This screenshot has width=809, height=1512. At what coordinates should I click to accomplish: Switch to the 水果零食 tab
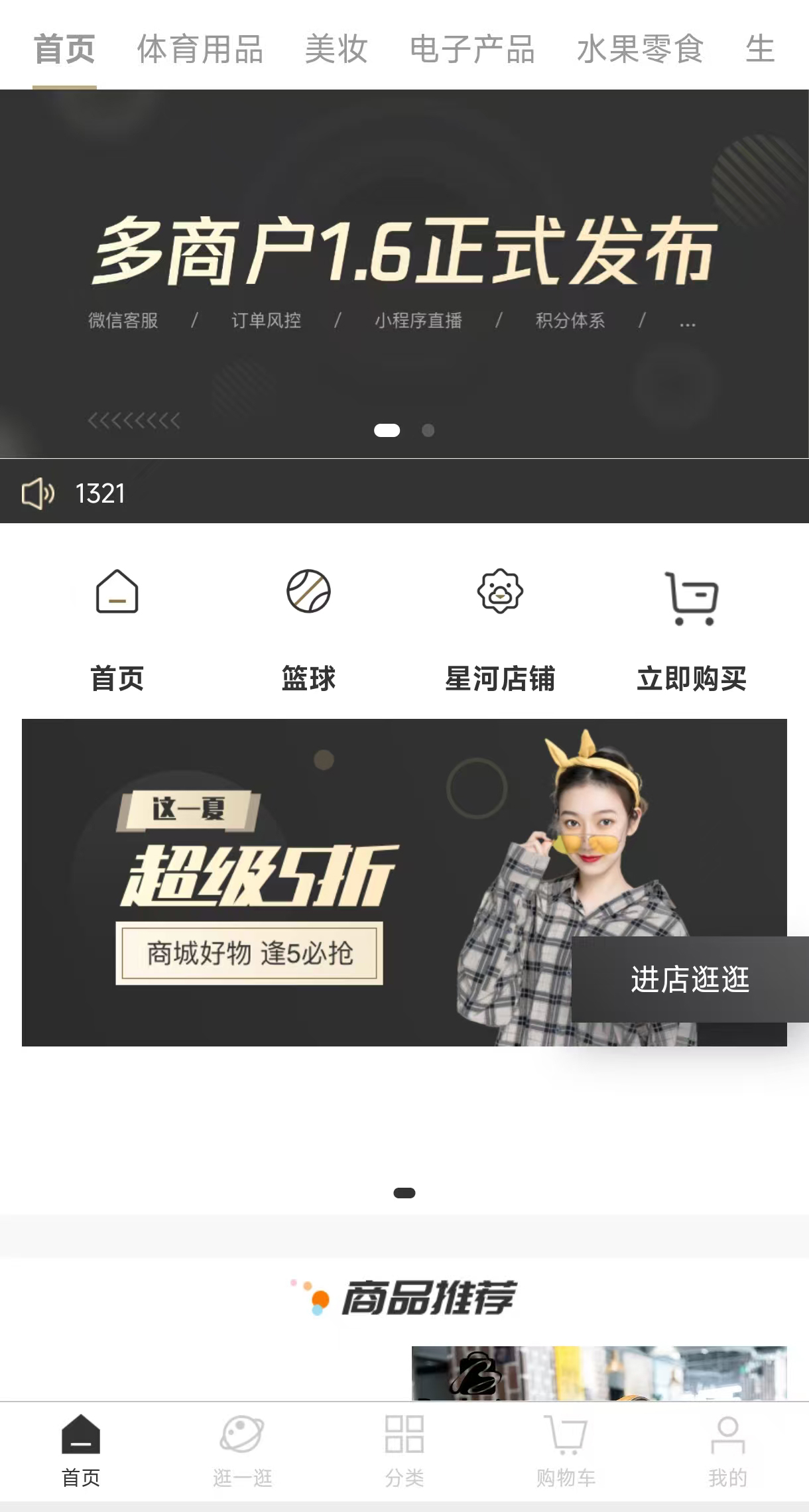click(x=639, y=49)
